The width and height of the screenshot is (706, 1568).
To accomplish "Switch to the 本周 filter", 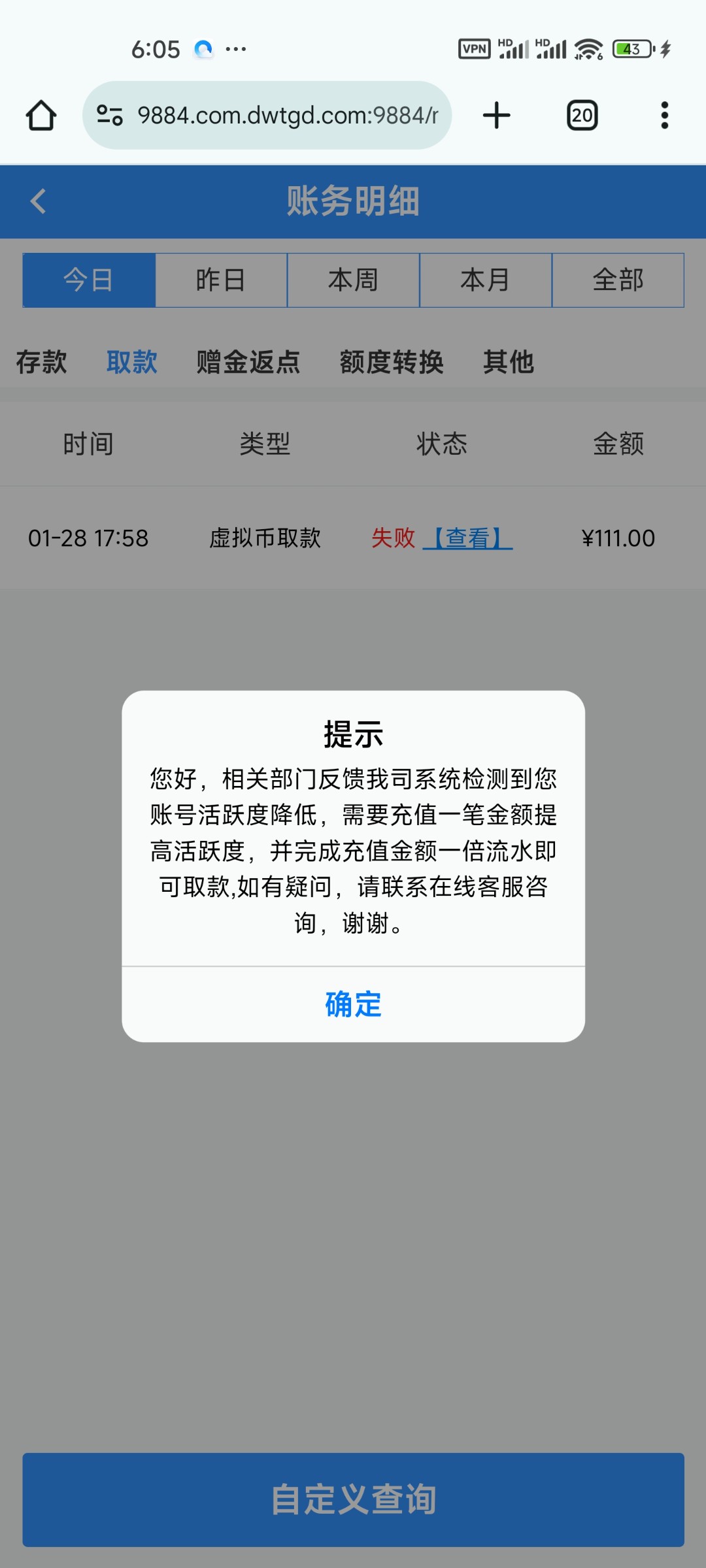I will pyautogui.click(x=353, y=280).
